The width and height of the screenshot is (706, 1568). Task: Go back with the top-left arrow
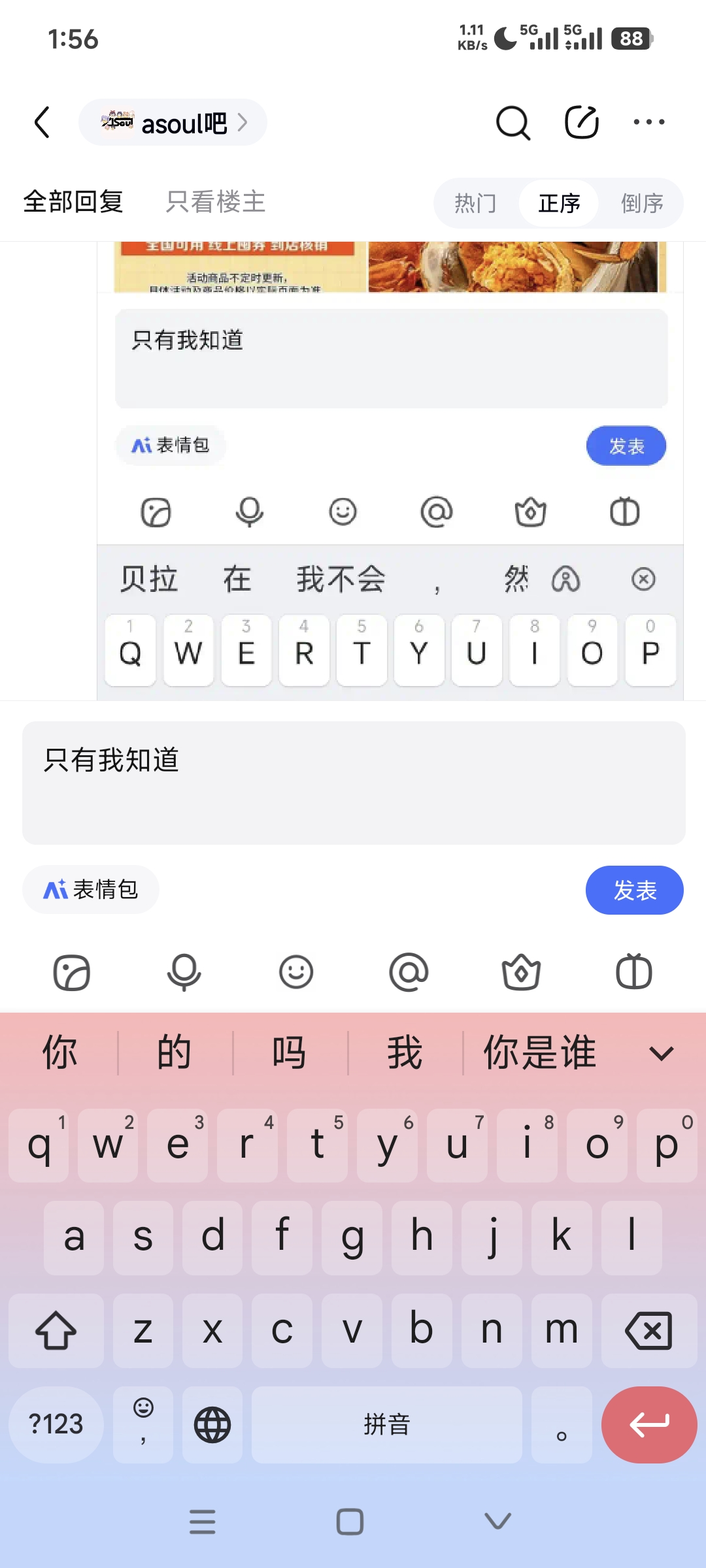[x=42, y=122]
